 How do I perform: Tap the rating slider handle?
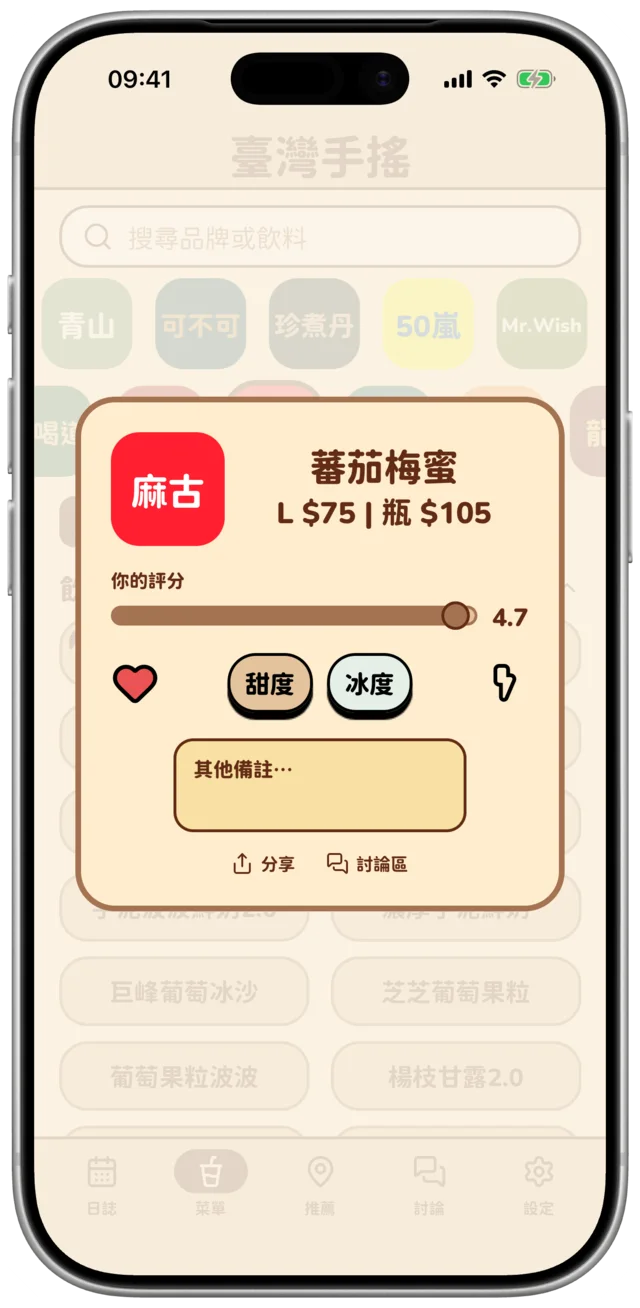(x=455, y=616)
